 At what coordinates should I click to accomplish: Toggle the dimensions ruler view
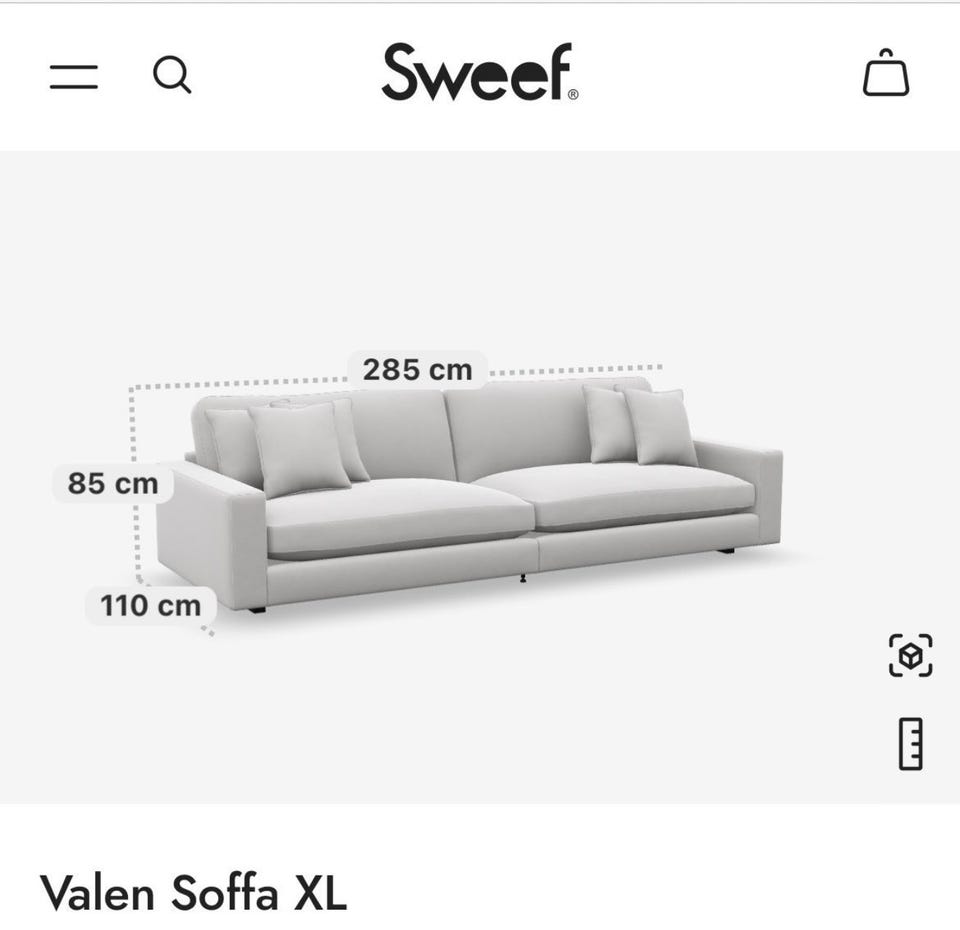pos(910,743)
